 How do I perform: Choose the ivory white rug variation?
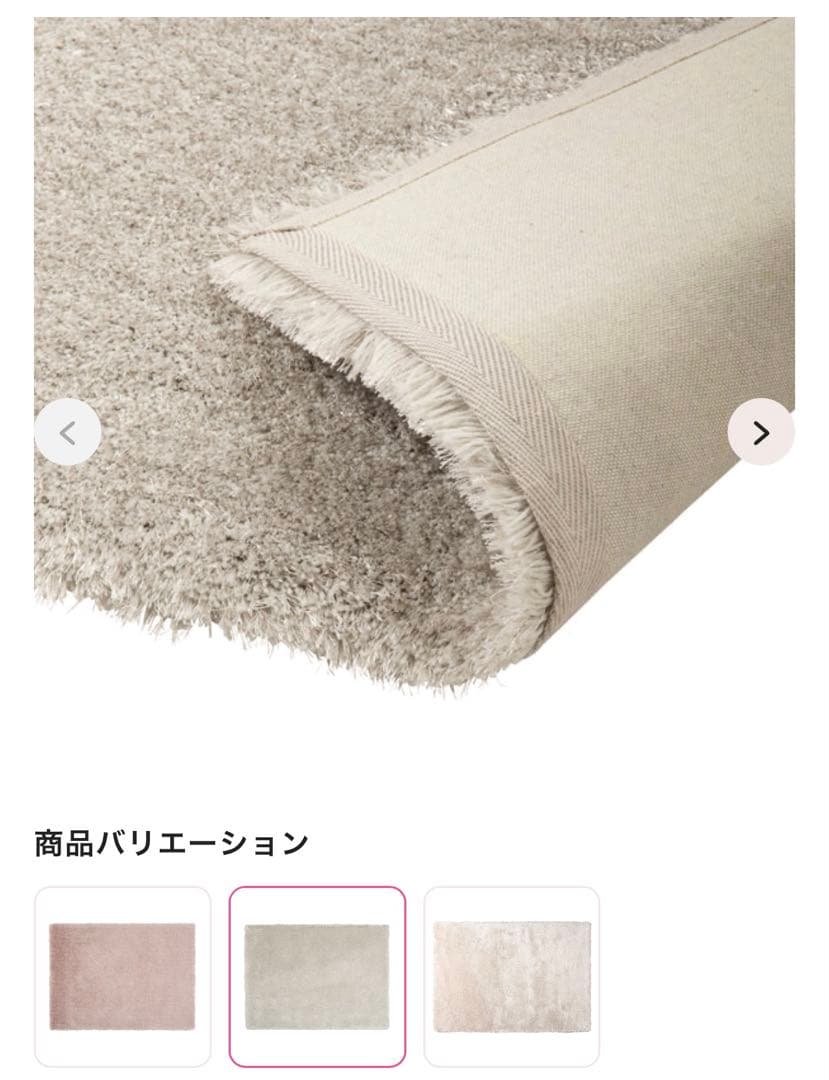[x=511, y=976]
